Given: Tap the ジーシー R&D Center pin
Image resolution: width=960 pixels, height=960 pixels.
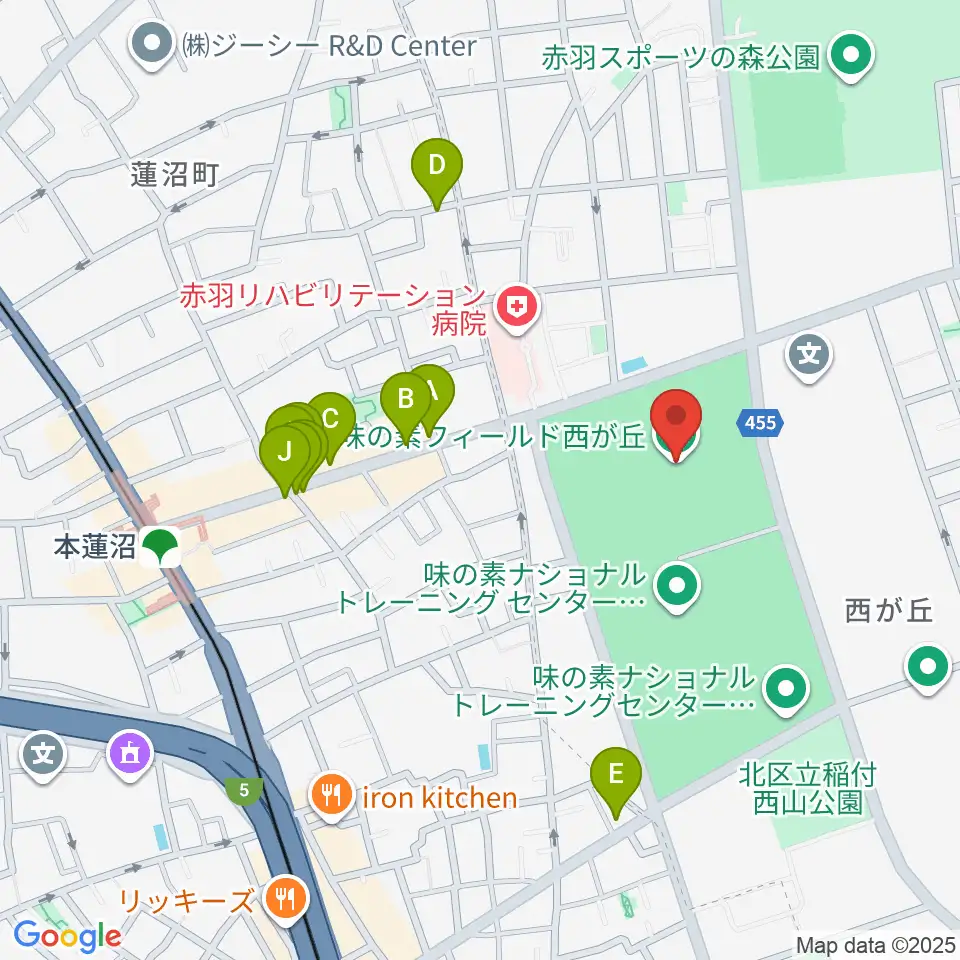Looking at the screenshot, I should [152, 44].
